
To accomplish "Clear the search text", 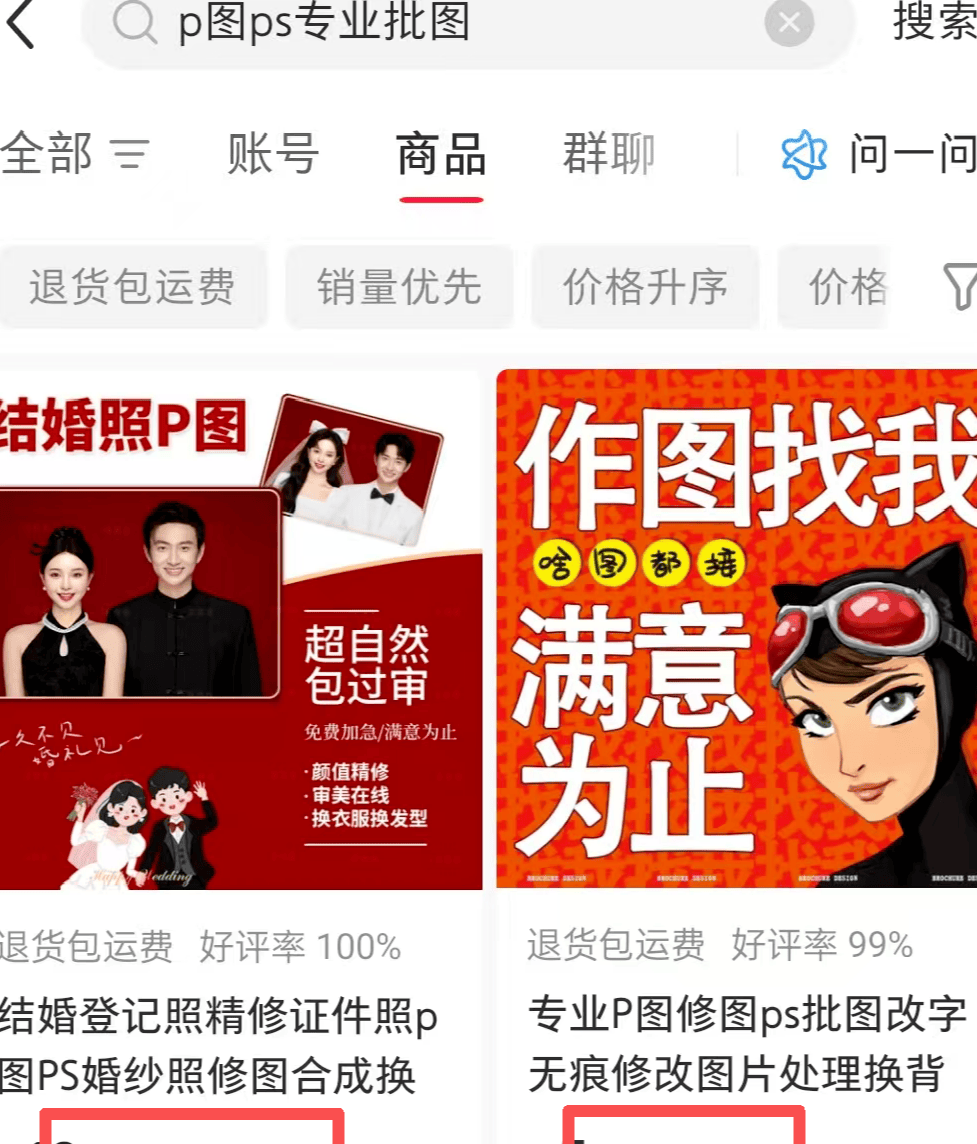I will pyautogui.click(x=789, y=24).
